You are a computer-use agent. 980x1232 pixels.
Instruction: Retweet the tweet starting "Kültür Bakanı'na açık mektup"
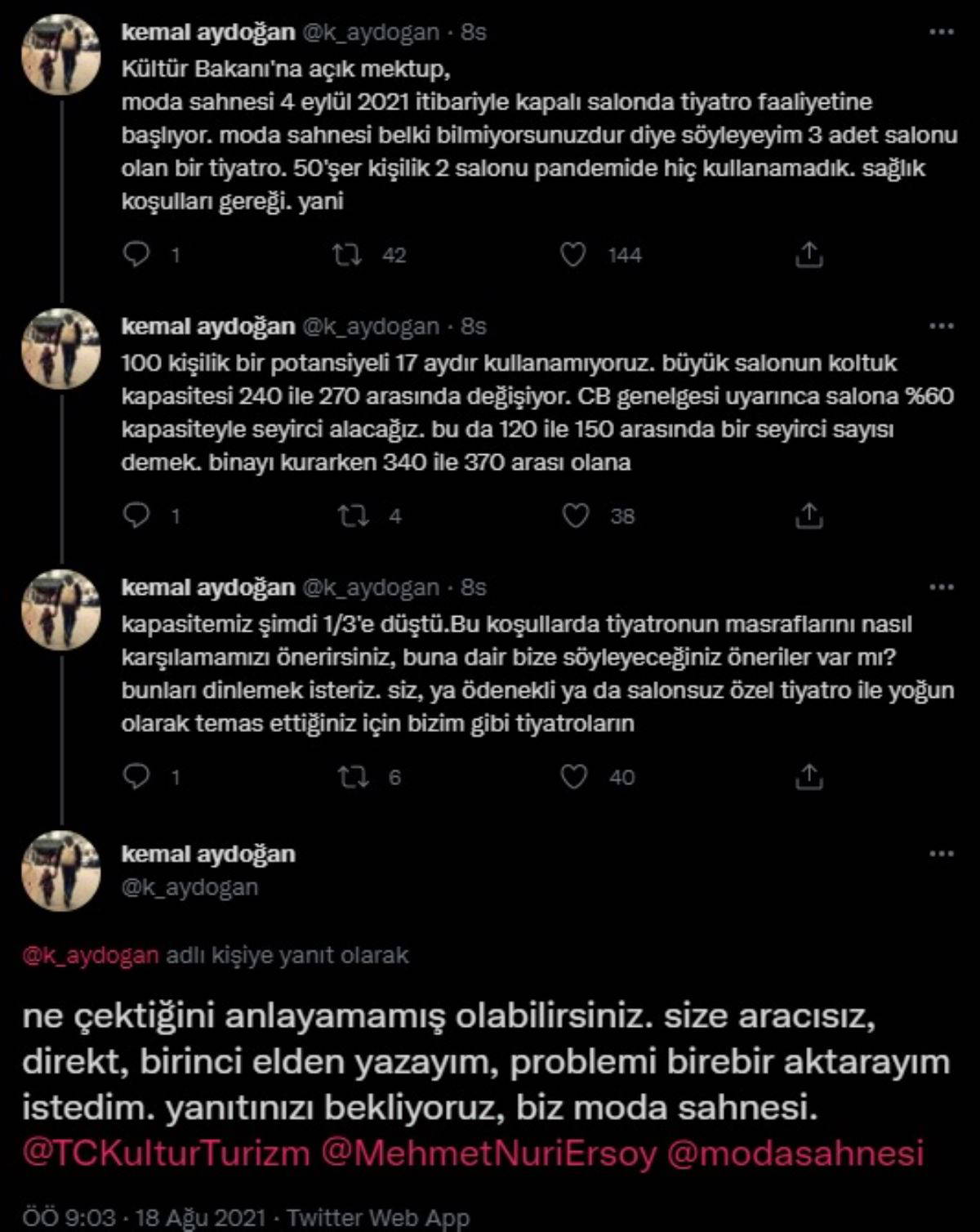point(349,255)
